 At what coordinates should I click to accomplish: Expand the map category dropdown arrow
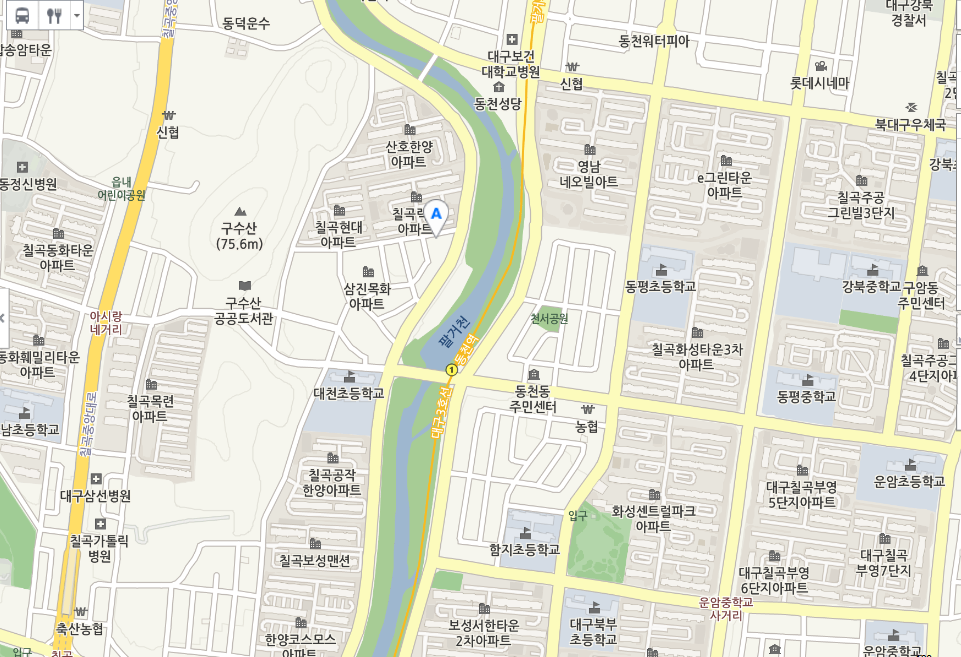[76, 15]
